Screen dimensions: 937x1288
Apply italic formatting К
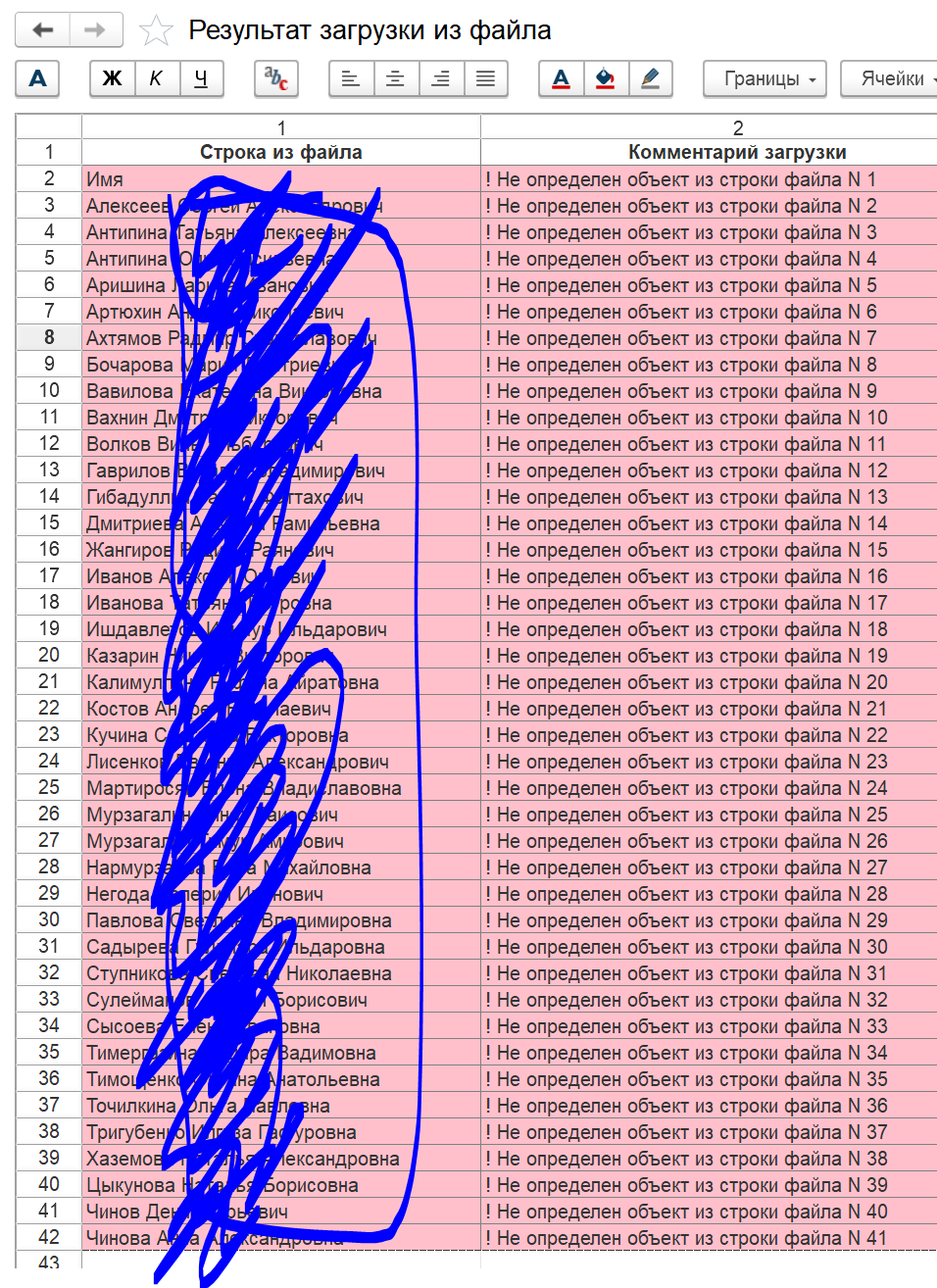pyautogui.click(x=157, y=78)
